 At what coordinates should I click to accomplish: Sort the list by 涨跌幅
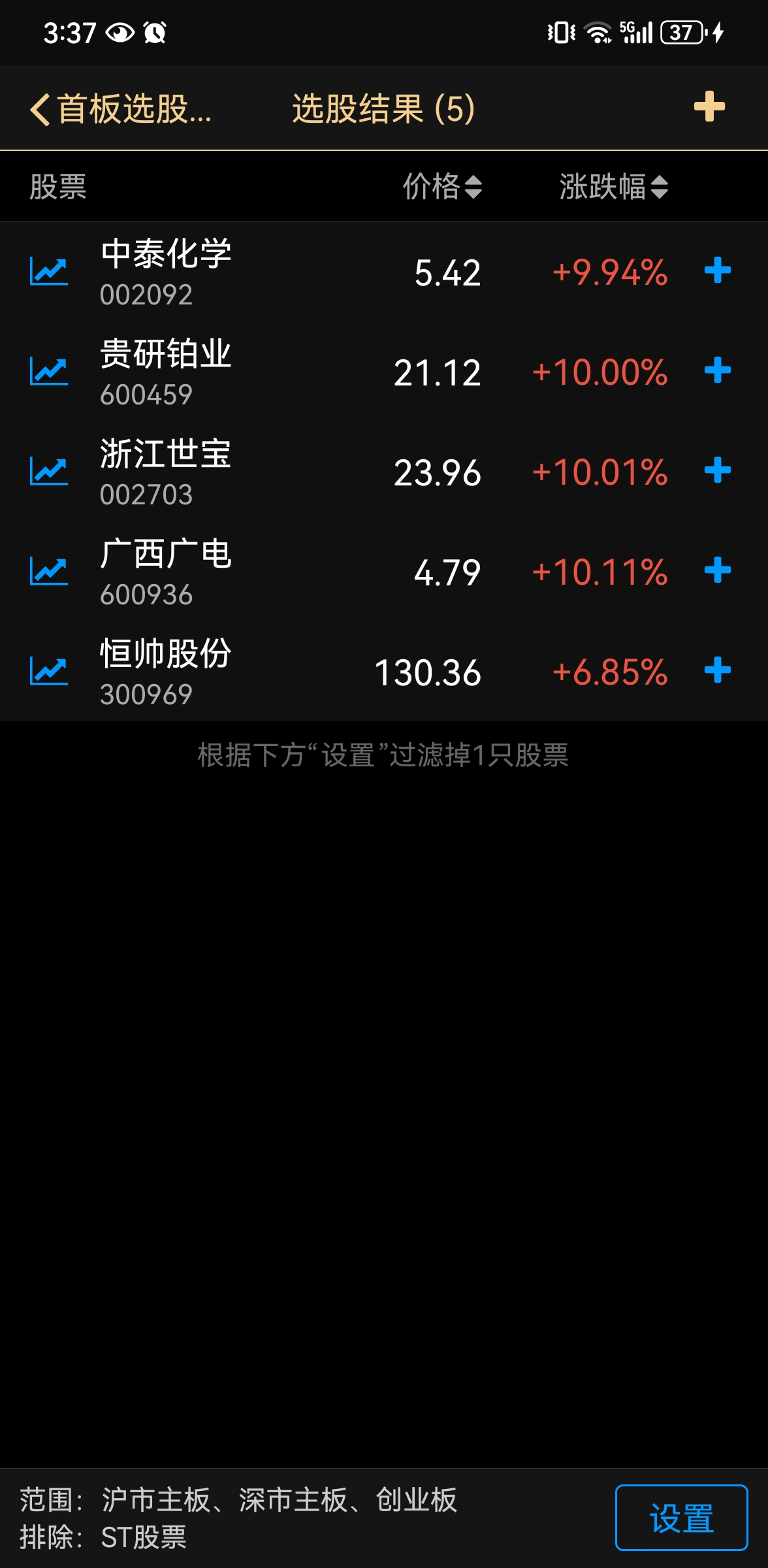coord(613,187)
